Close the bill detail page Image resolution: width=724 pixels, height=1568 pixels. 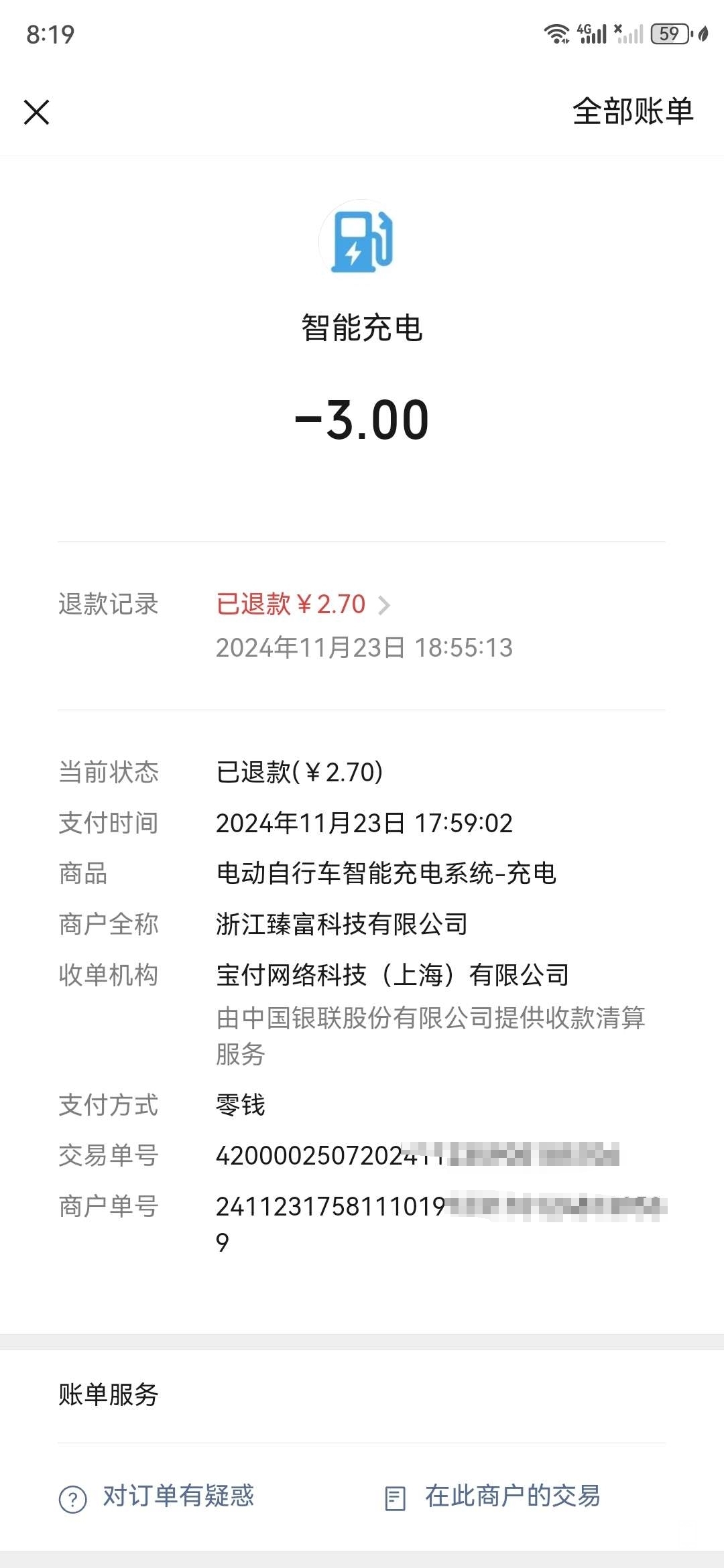37,112
